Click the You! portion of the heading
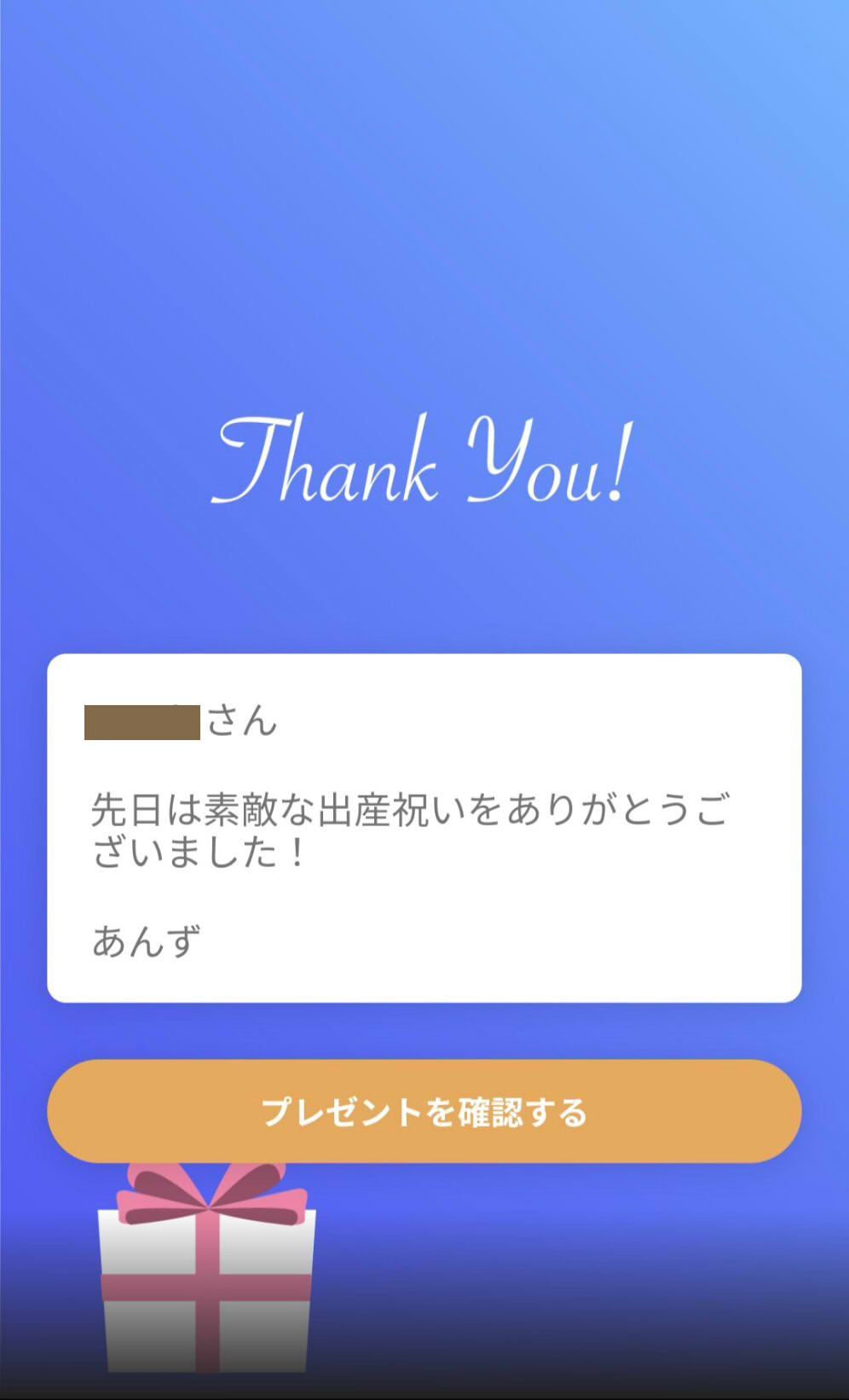Image resolution: width=849 pixels, height=1400 pixels. 550,465
